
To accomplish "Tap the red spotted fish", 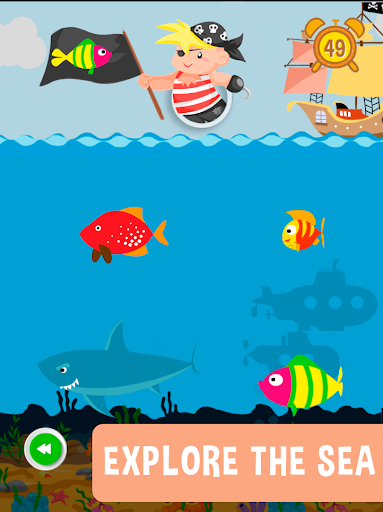I will tap(124, 235).
